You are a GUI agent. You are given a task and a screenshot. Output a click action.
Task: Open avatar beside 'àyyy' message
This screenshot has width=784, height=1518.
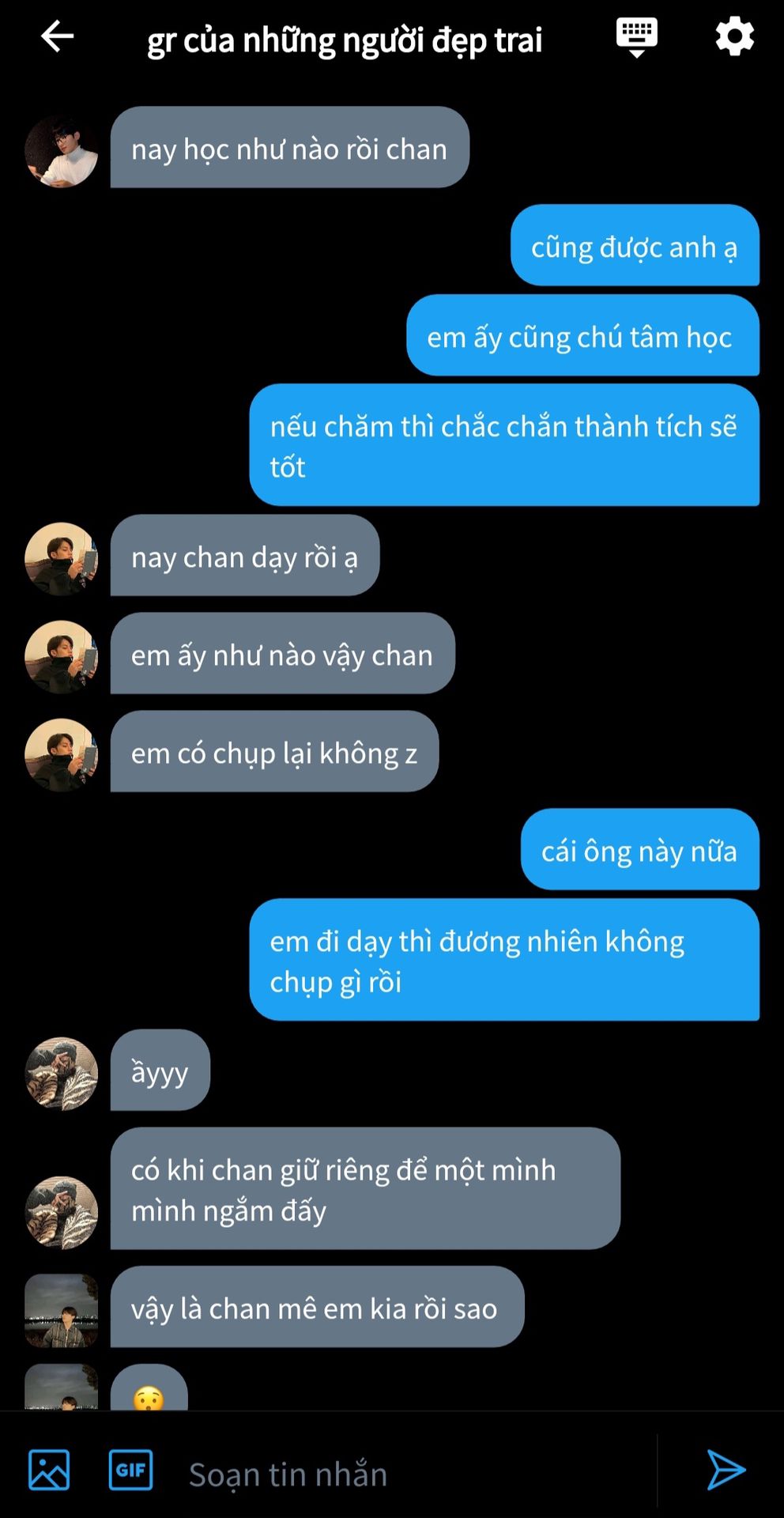[x=62, y=1074]
